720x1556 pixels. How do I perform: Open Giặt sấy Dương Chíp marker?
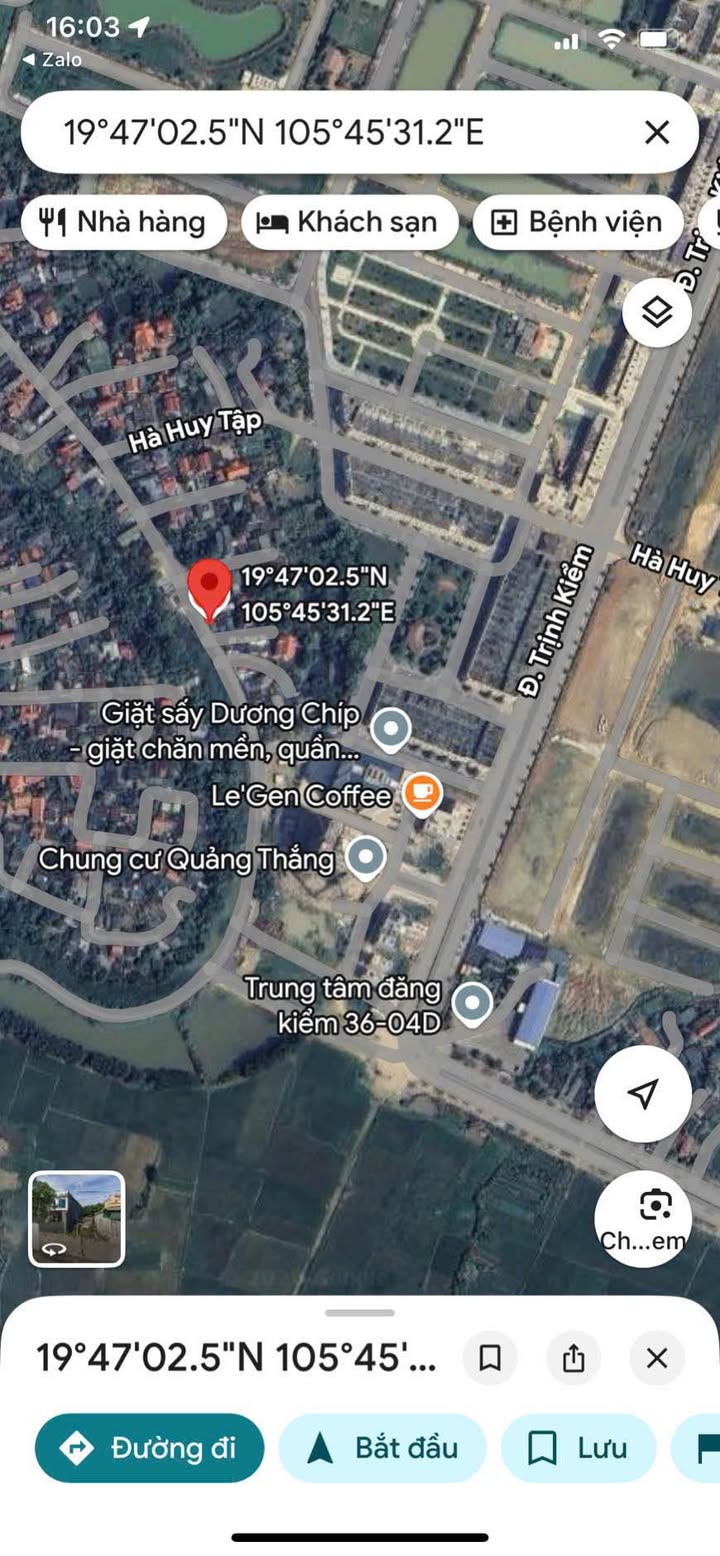pyautogui.click(x=390, y=729)
